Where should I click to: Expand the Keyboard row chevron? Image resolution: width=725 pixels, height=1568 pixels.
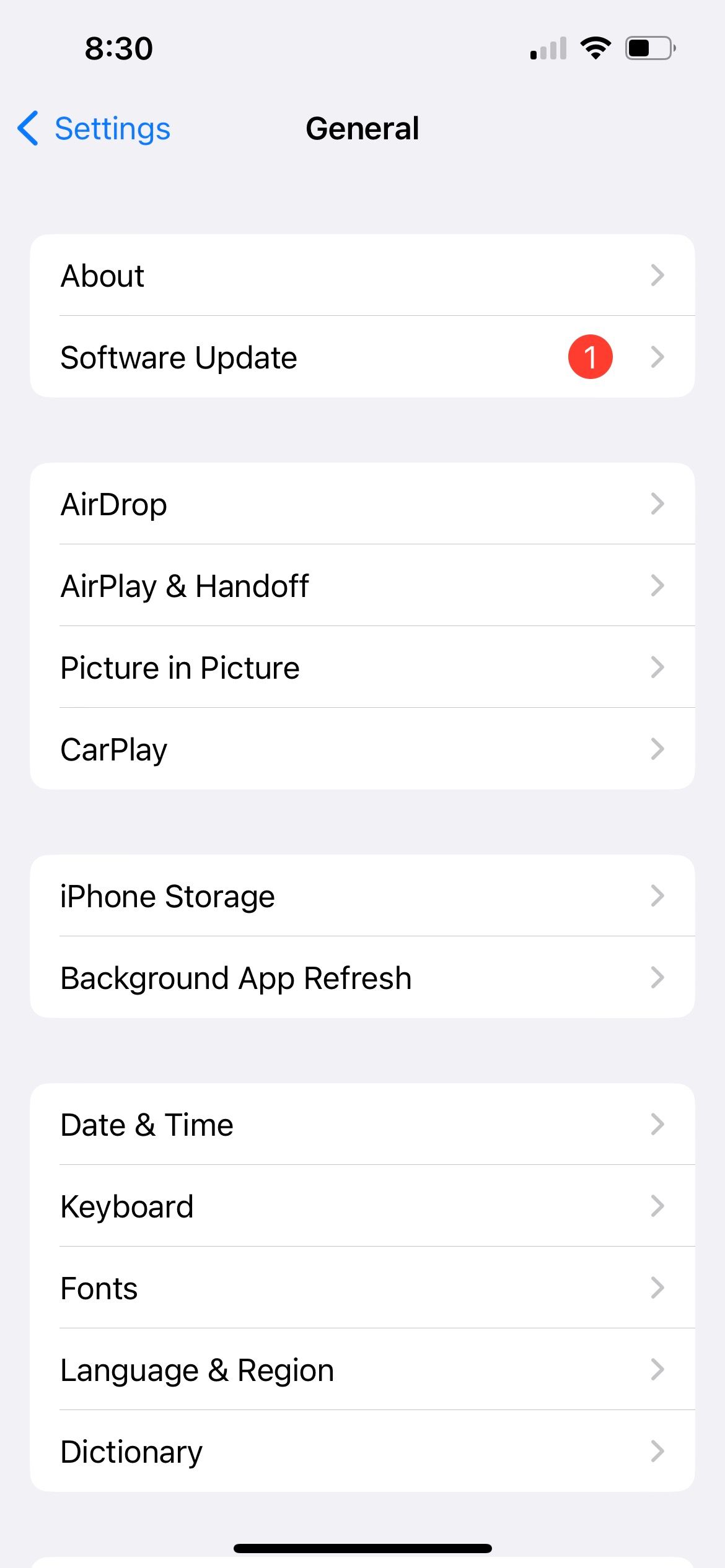(658, 1206)
